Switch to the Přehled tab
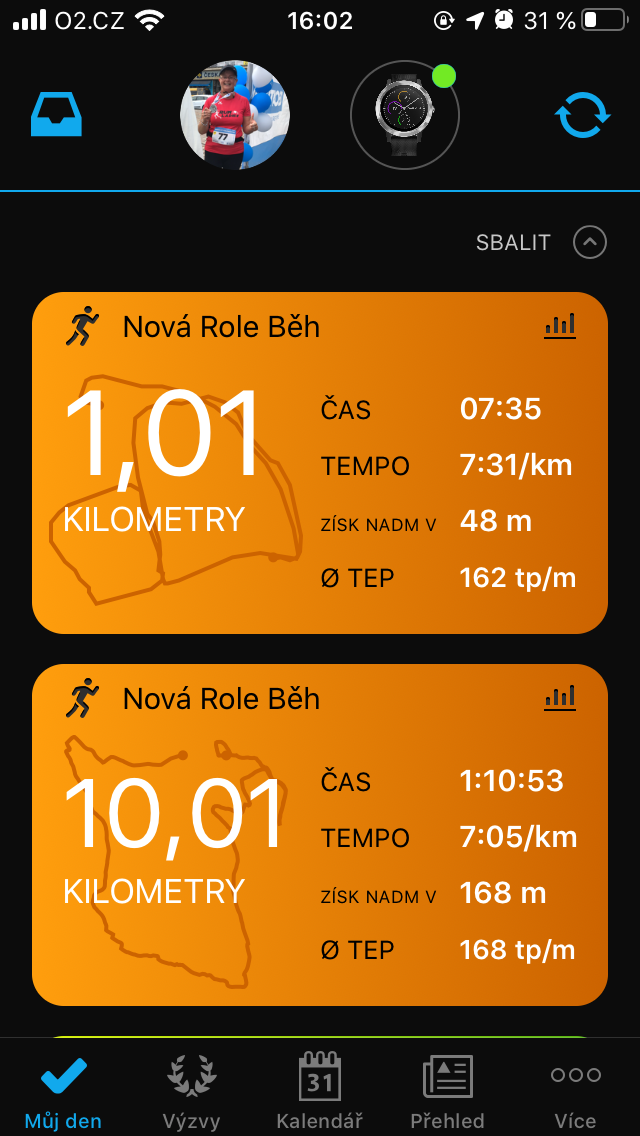The width and height of the screenshot is (640, 1136). (447, 1091)
